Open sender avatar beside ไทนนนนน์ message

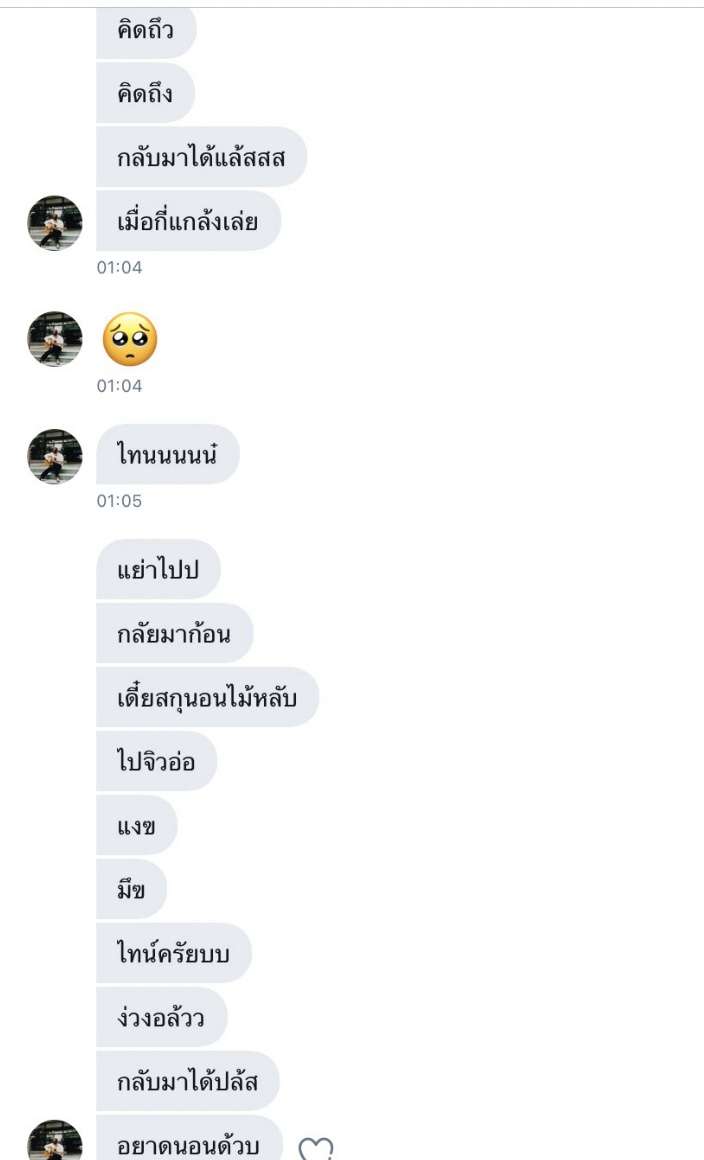tap(55, 457)
